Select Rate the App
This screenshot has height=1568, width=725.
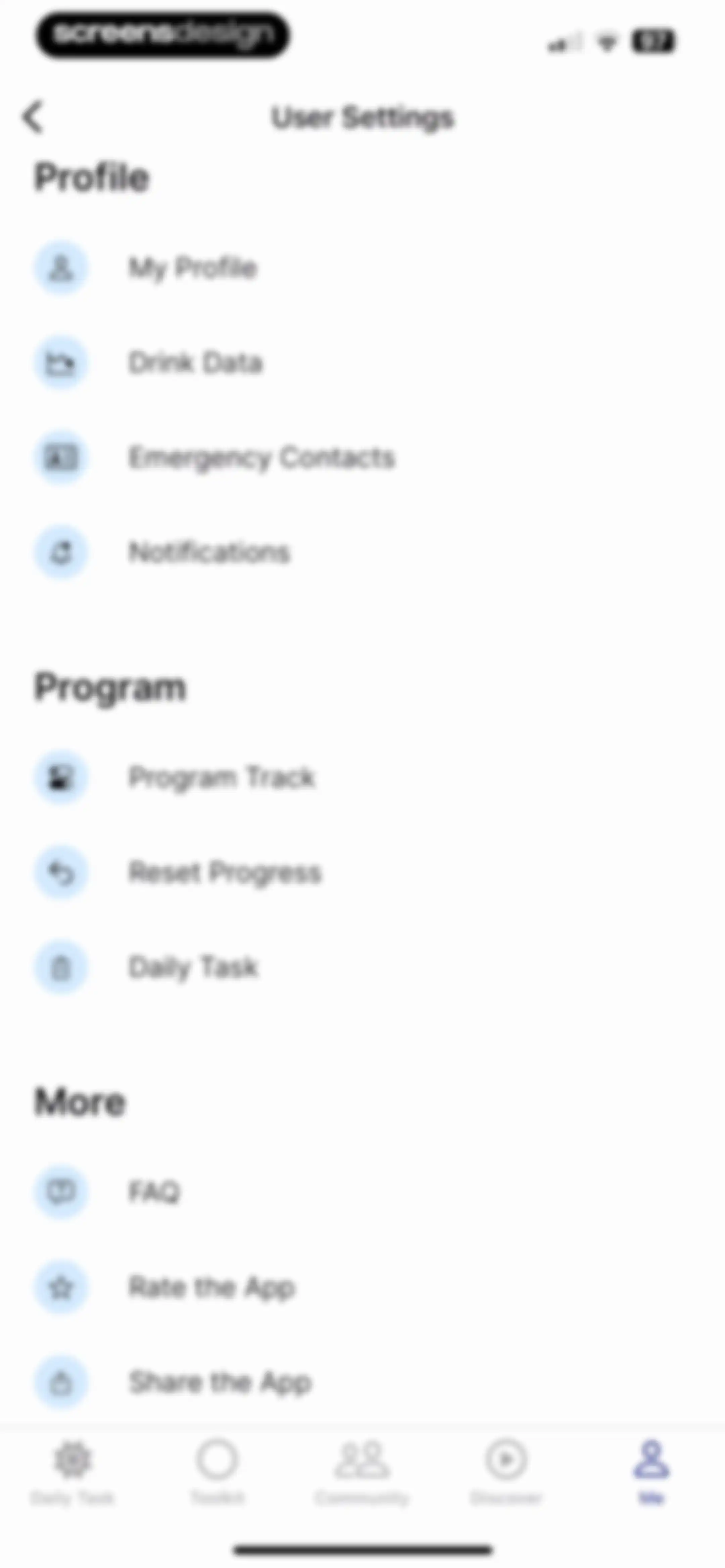[x=362, y=1287]
